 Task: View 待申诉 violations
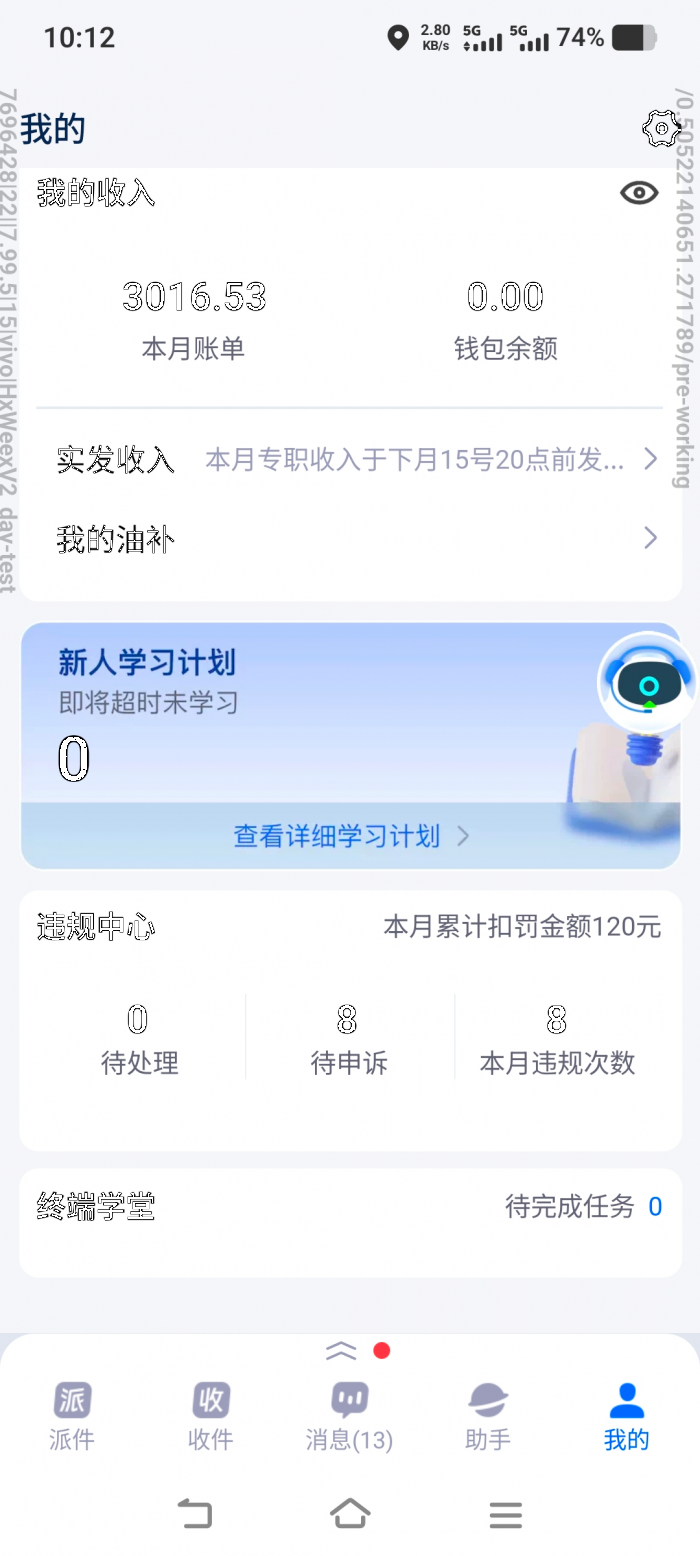pyautogui.click(x=347, y=1038)
